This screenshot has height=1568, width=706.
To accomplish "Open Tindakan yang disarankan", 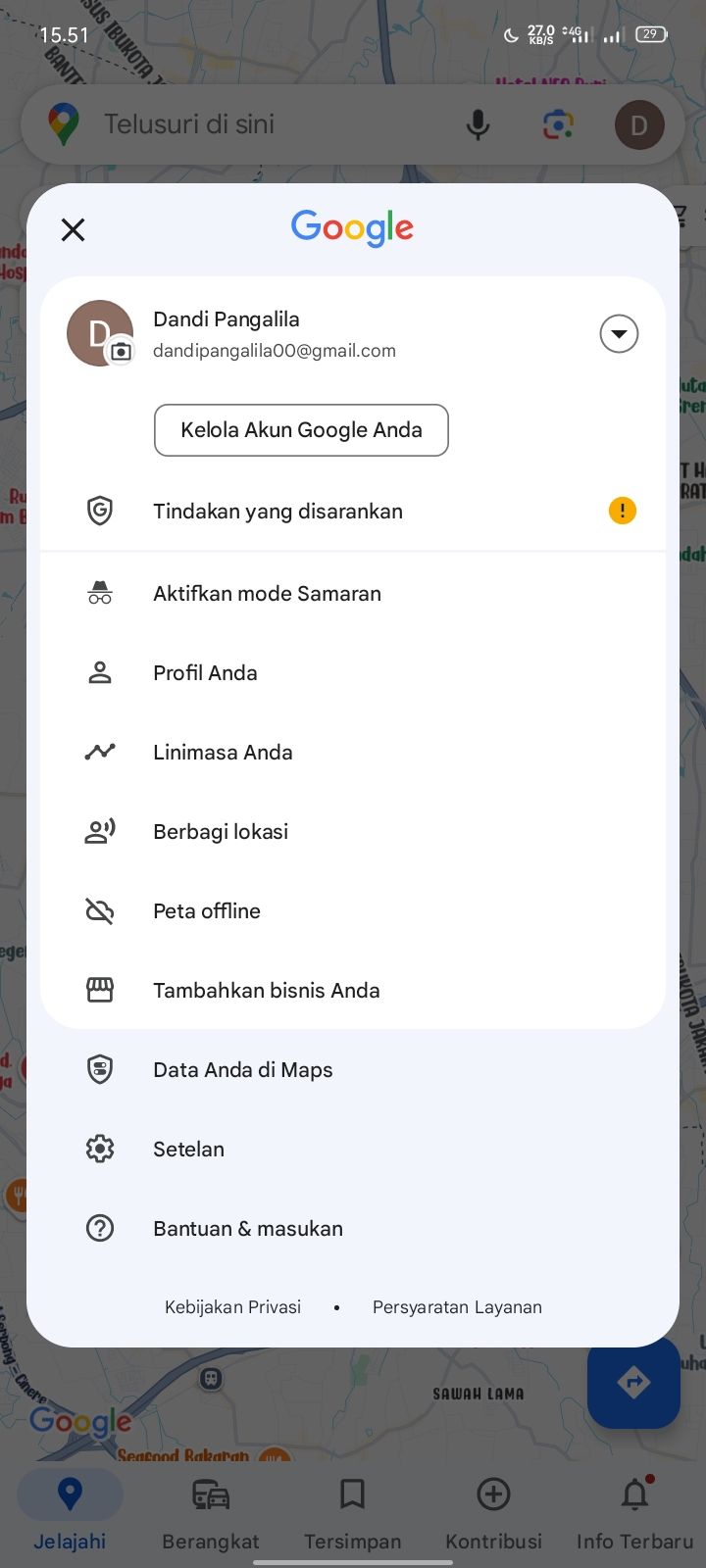I will 353,511.
